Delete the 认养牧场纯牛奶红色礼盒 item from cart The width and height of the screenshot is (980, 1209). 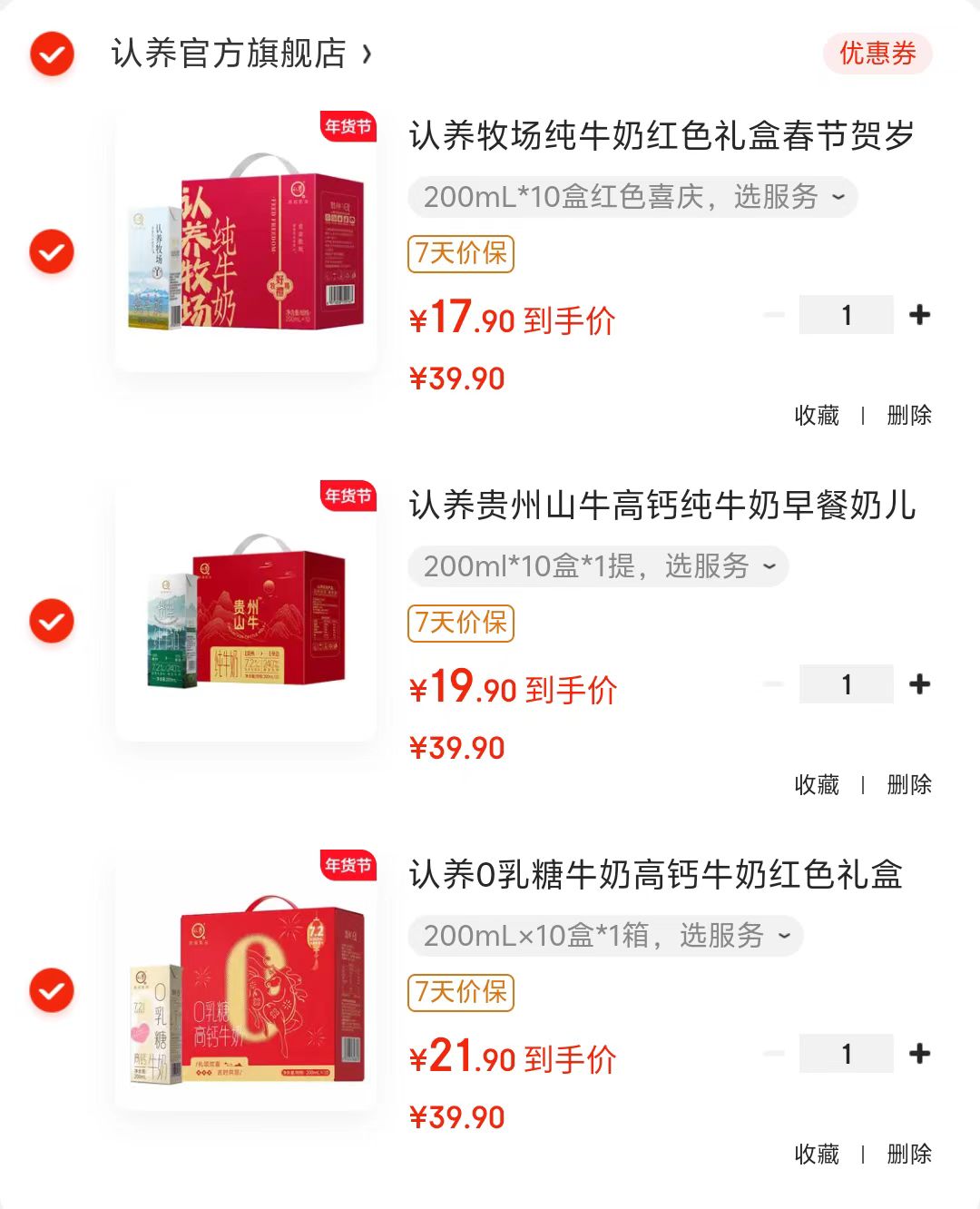coord(909,416)
